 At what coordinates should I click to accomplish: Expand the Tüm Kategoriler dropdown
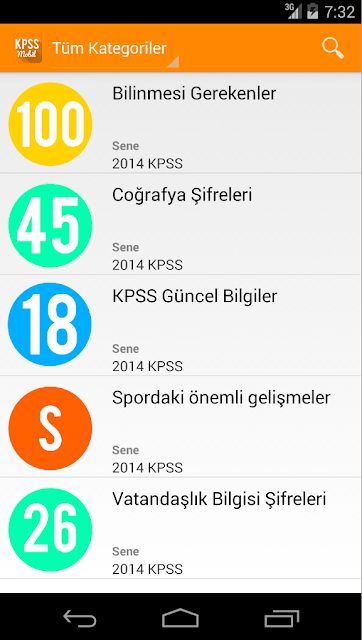click(115, 49)
